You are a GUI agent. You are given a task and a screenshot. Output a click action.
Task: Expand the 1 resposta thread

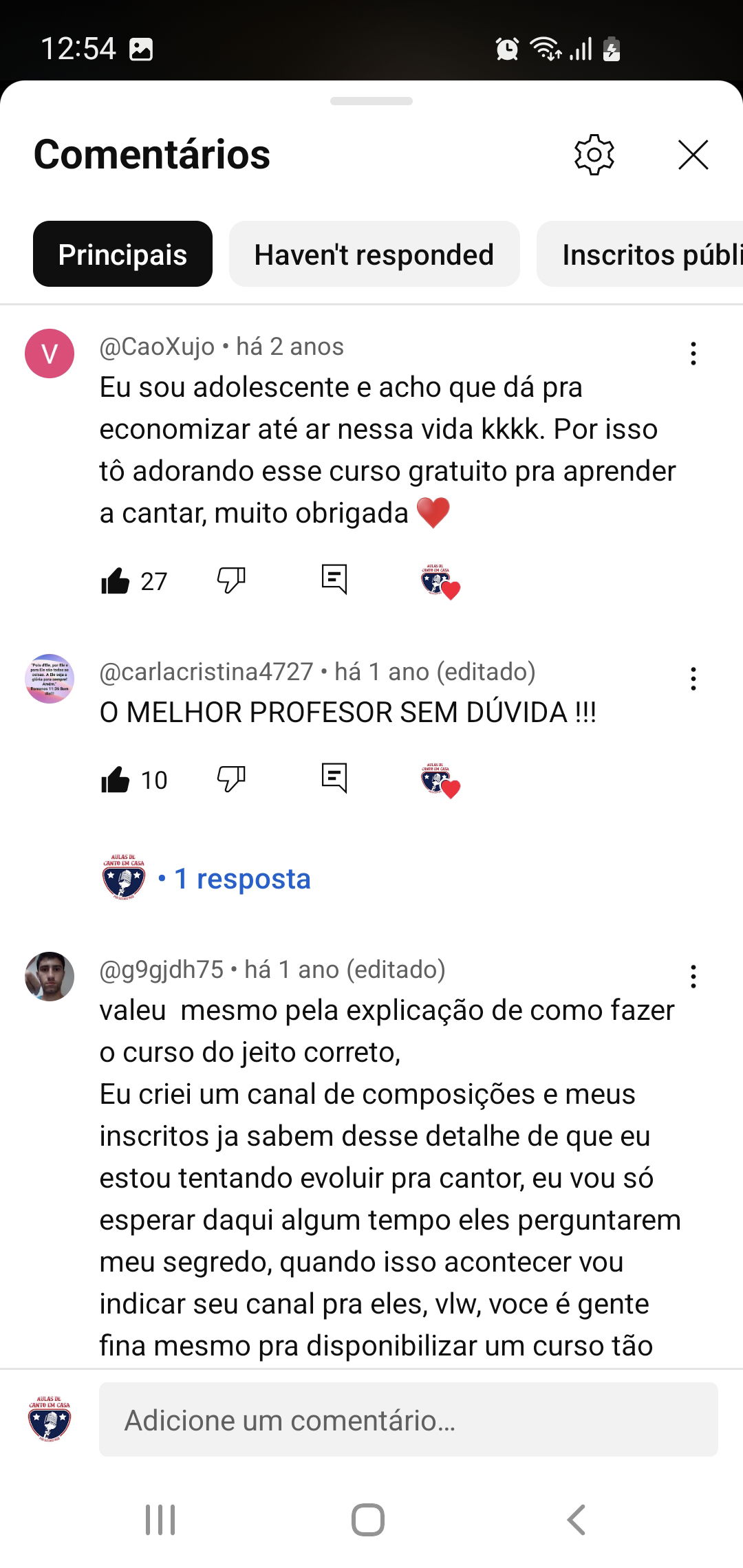tap(242, 879)
